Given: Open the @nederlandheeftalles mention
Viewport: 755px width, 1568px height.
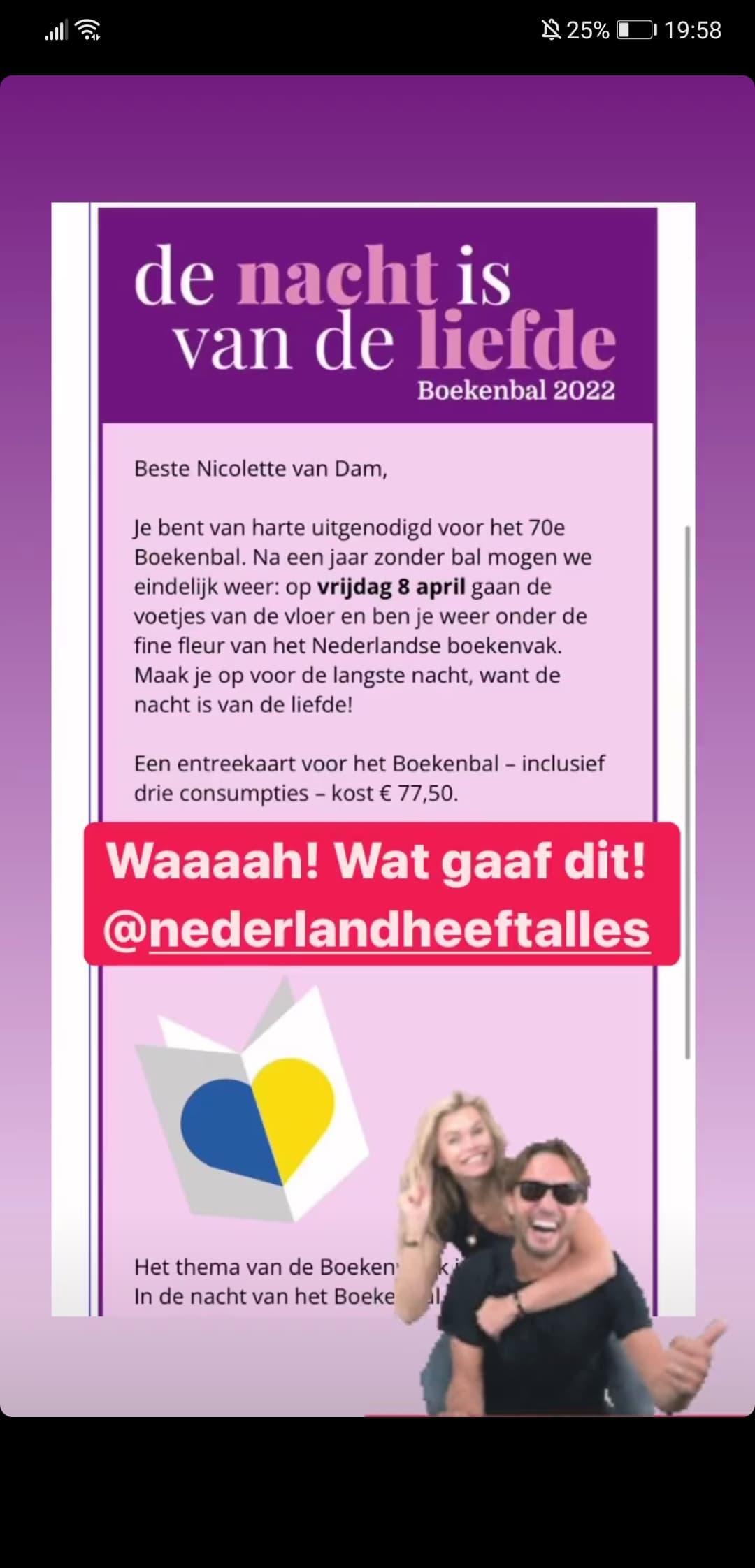Looking at the screenshot, I should 377,929.
